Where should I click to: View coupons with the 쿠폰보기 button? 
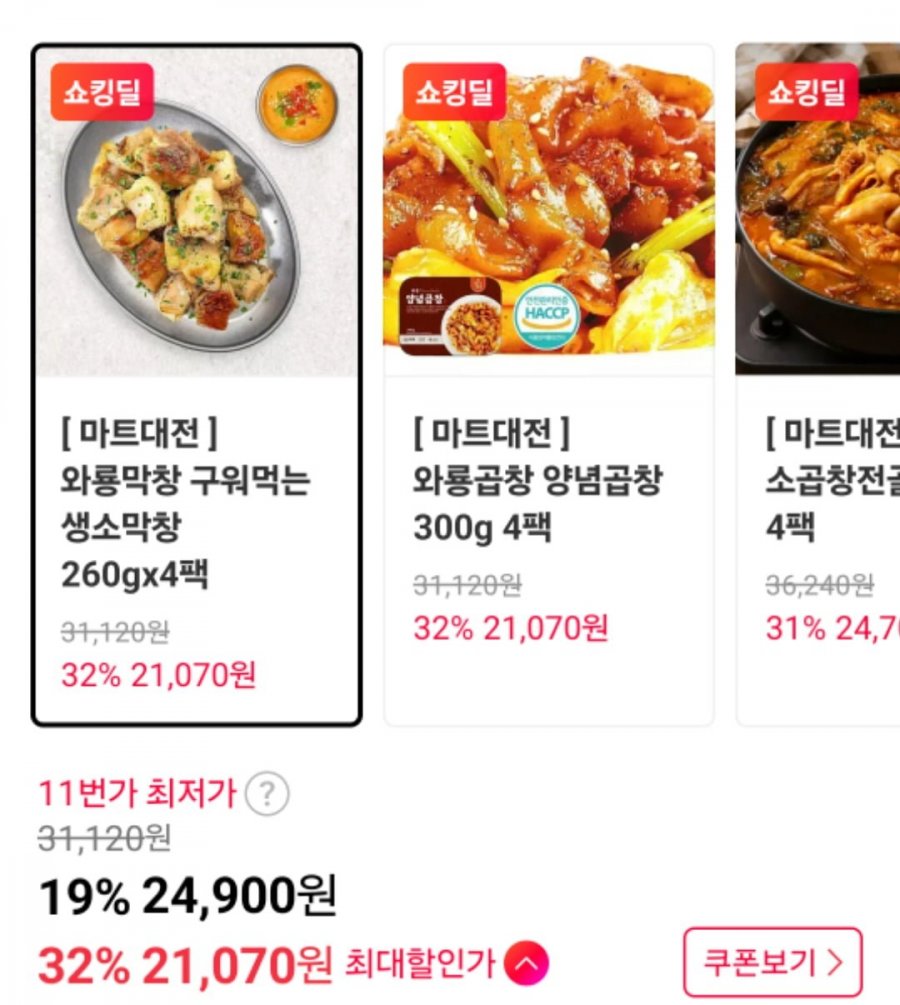click(x=772, y=963)
